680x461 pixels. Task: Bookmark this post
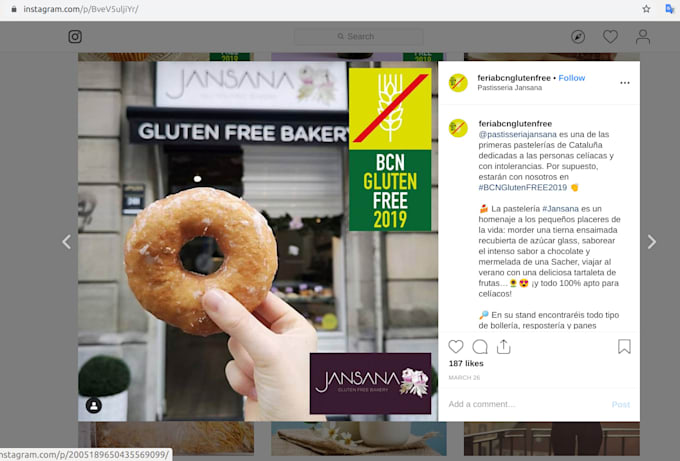[x=624, y=347]
